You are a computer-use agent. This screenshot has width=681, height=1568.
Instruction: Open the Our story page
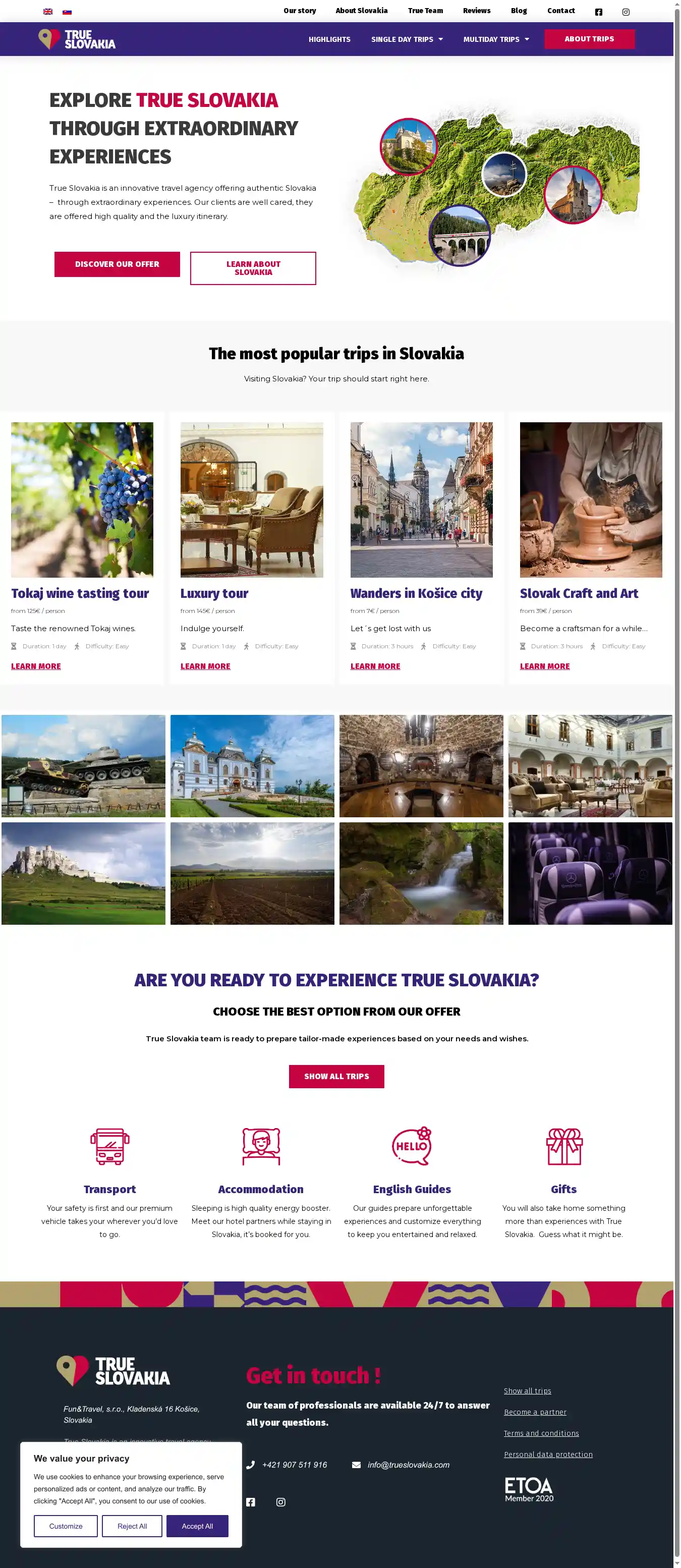click(300, 11)
